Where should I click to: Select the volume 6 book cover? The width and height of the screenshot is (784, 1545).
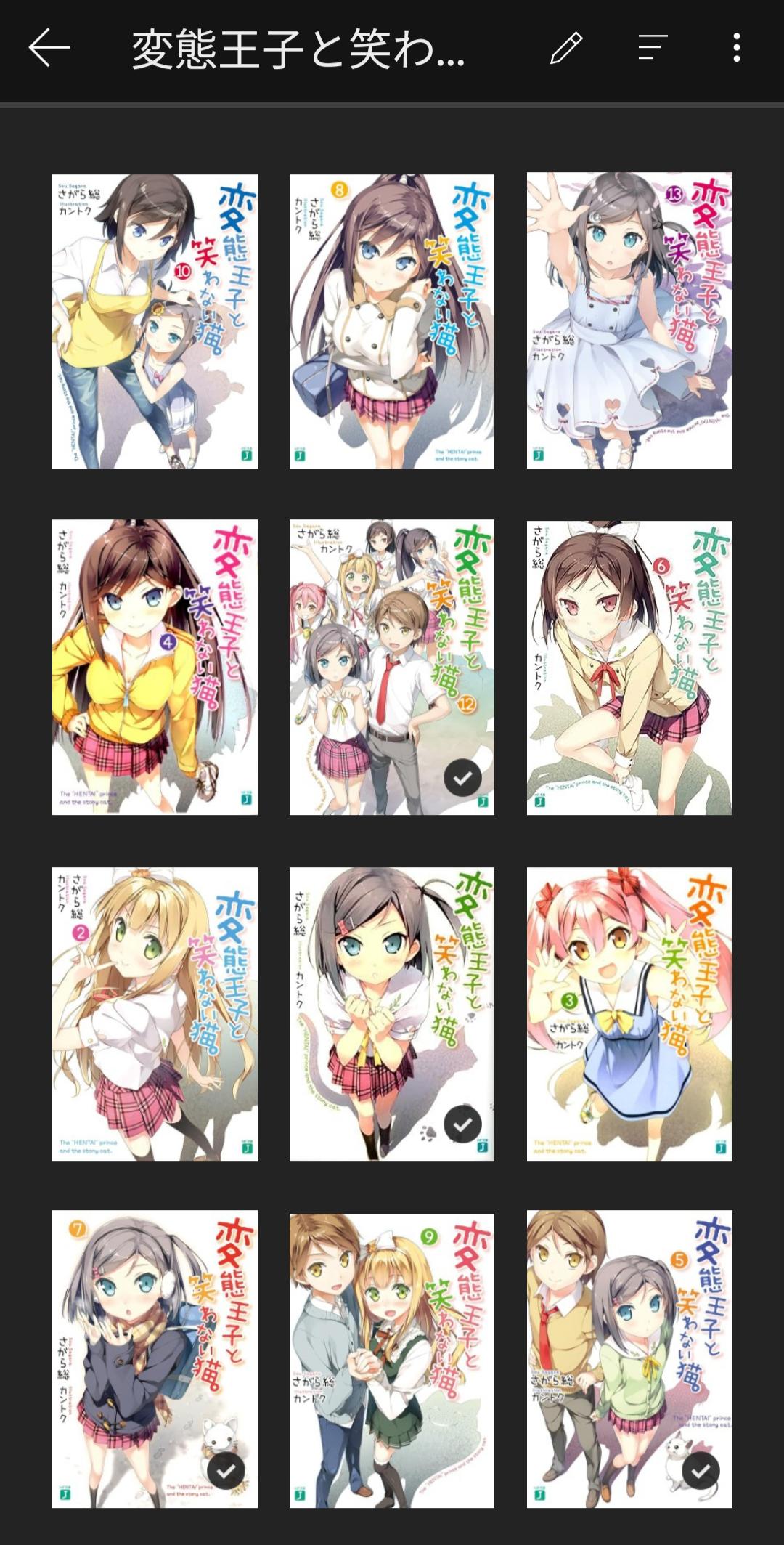pos(629,667)
